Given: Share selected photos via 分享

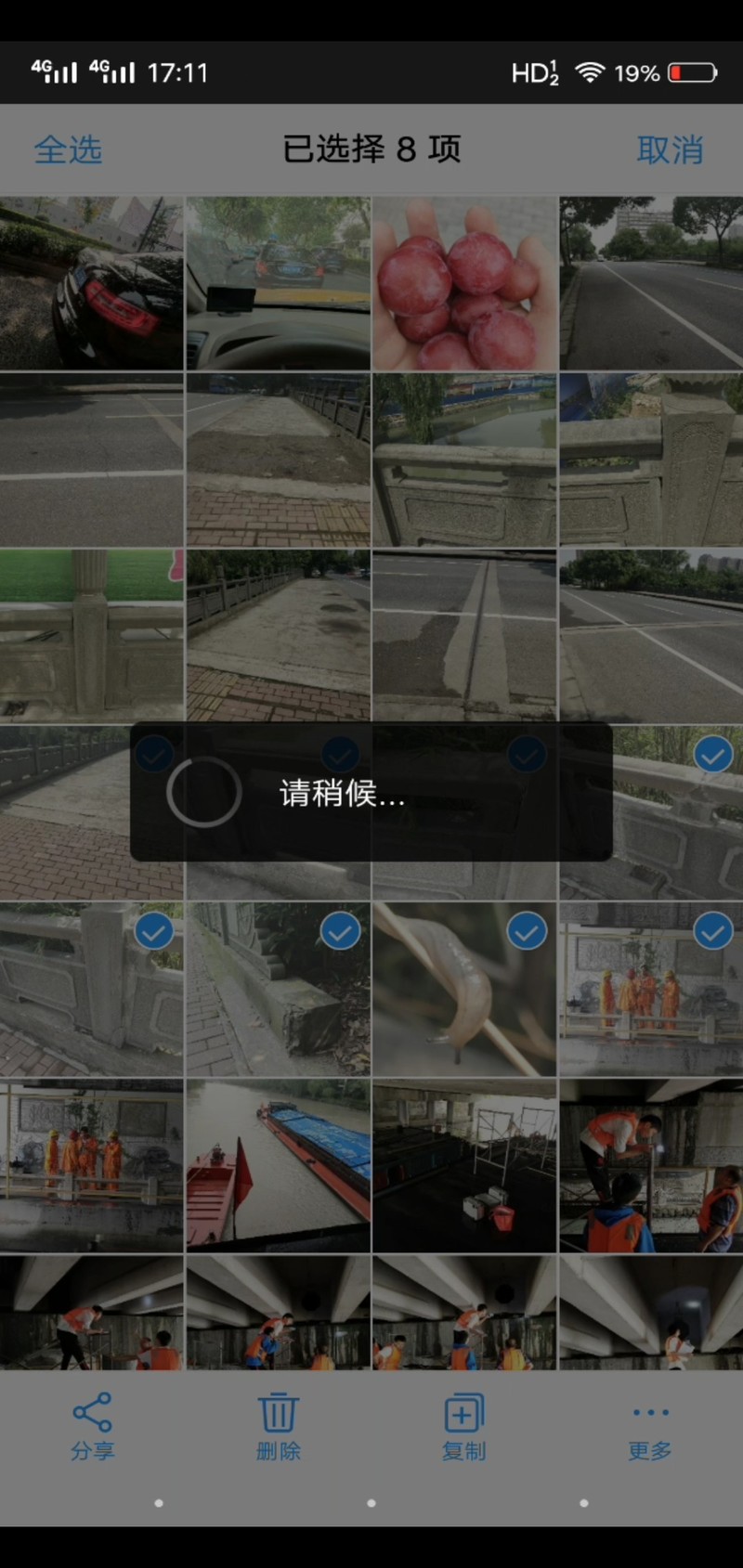Looking at the screenshot, I should pyautogui.click(x=92, y=1427).
